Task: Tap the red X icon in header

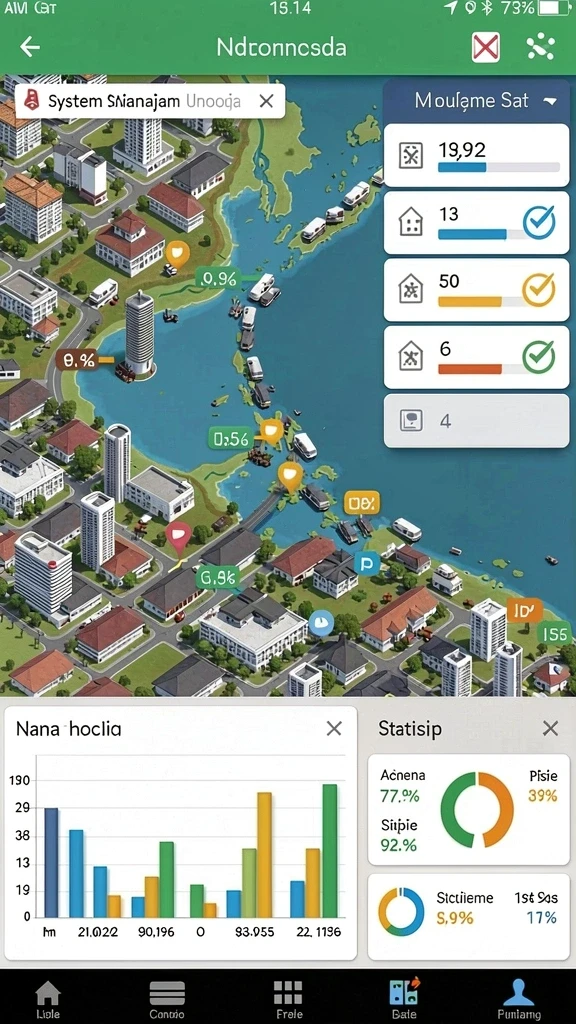Action: pos(486,47)
